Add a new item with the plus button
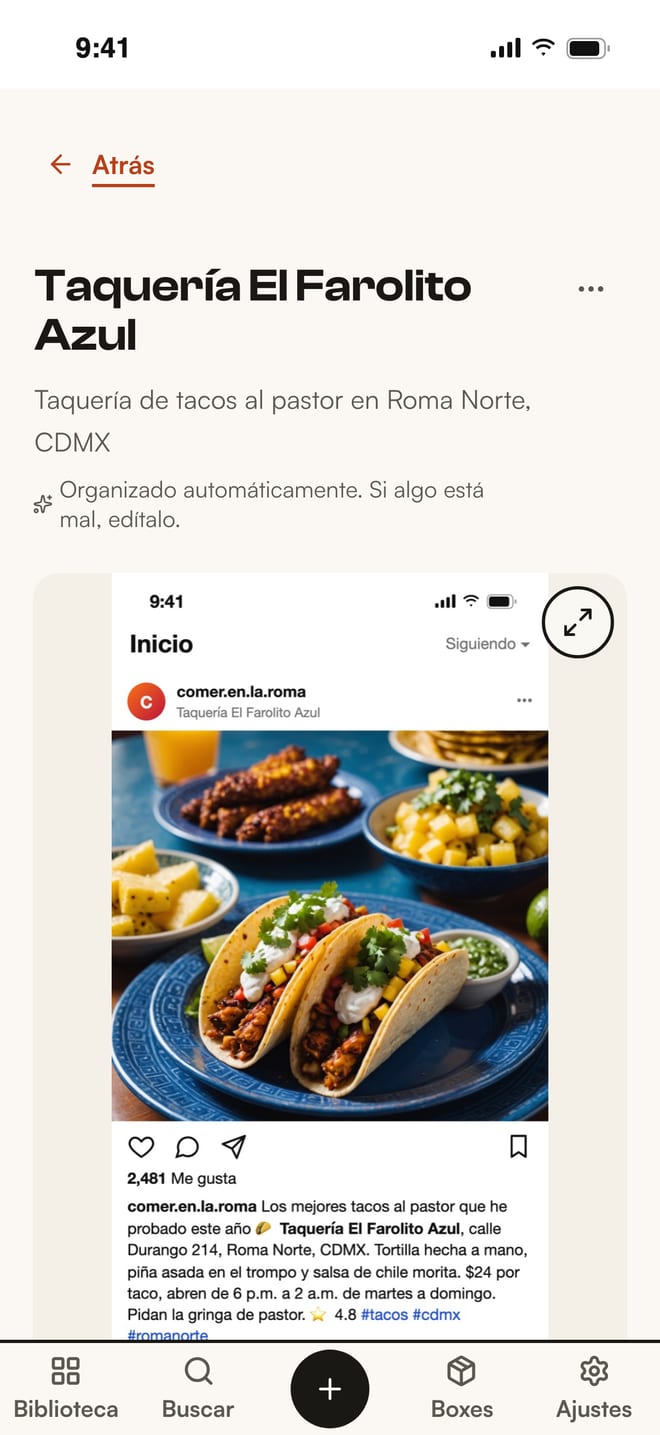 pyautogui.click(x=330, y=1389)
